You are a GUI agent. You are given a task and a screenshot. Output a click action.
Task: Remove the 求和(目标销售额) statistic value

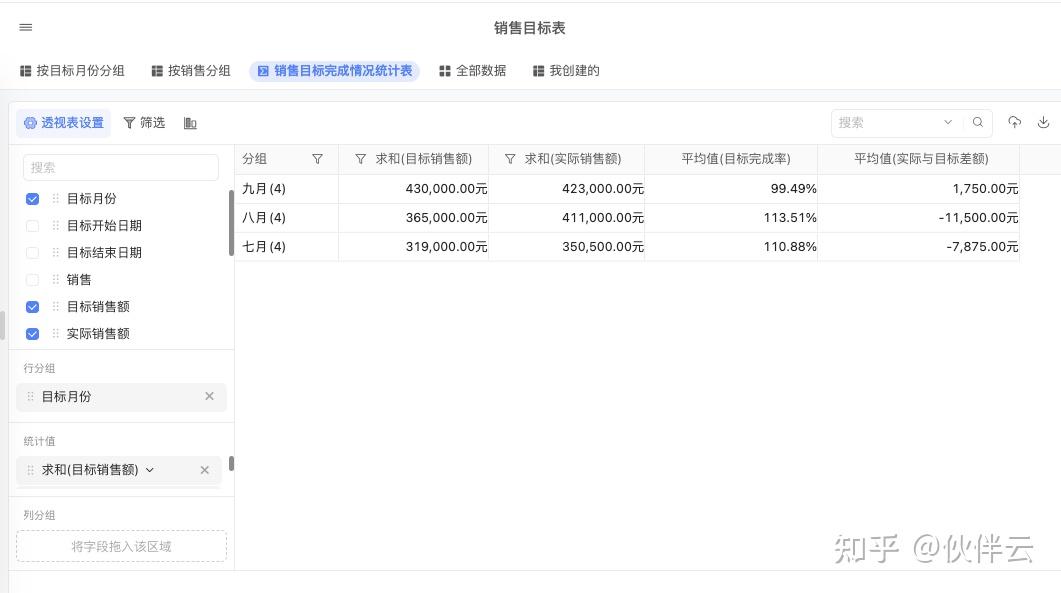[x=204, y=470]
